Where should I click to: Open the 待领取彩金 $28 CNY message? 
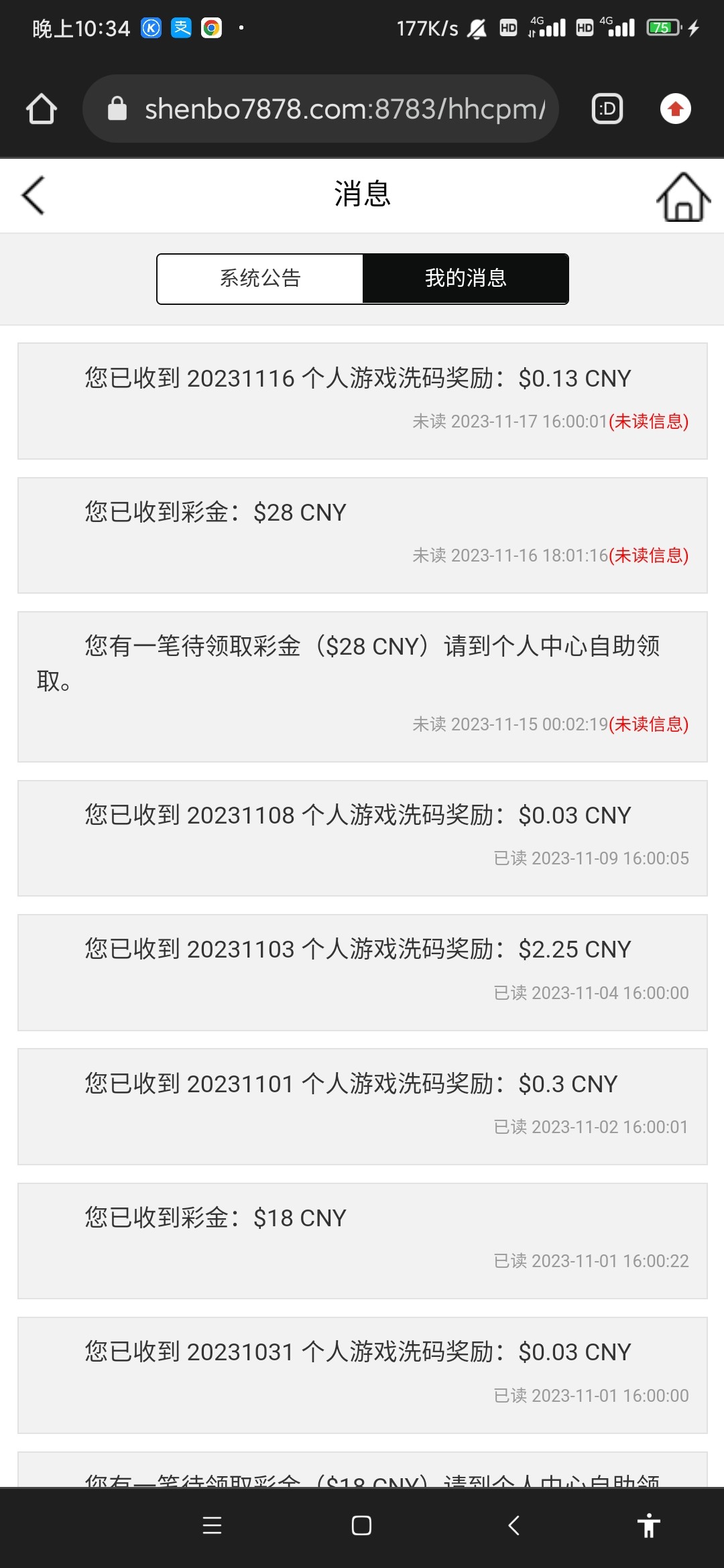(363, 686)
